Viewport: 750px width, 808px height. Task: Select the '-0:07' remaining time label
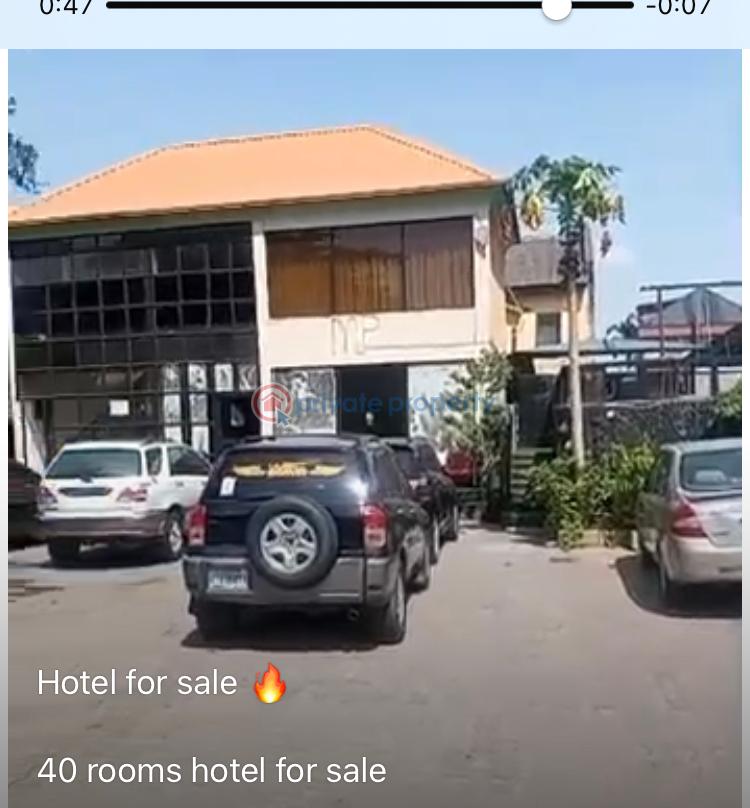point(677,9)
